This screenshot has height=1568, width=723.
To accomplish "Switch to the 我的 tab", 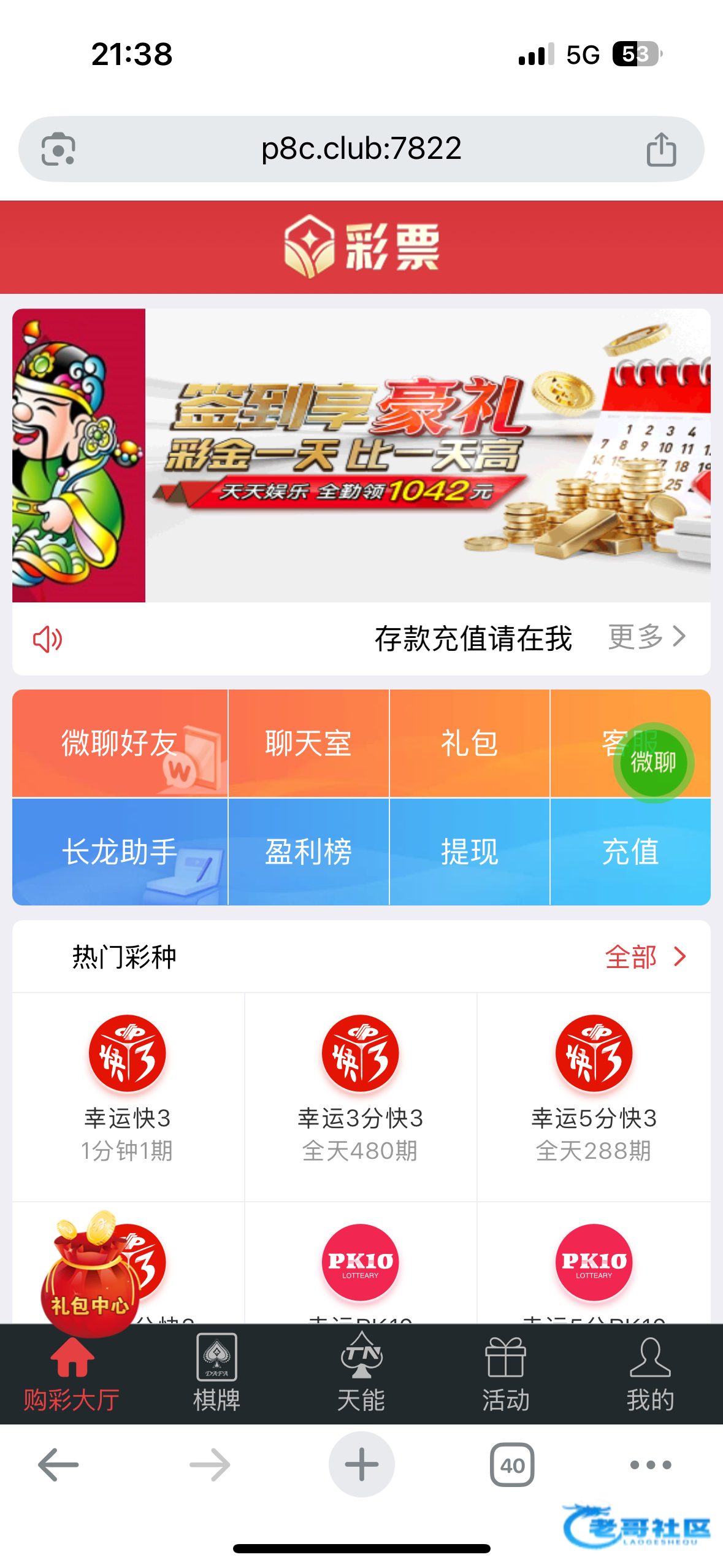I will coord(650,1374).
